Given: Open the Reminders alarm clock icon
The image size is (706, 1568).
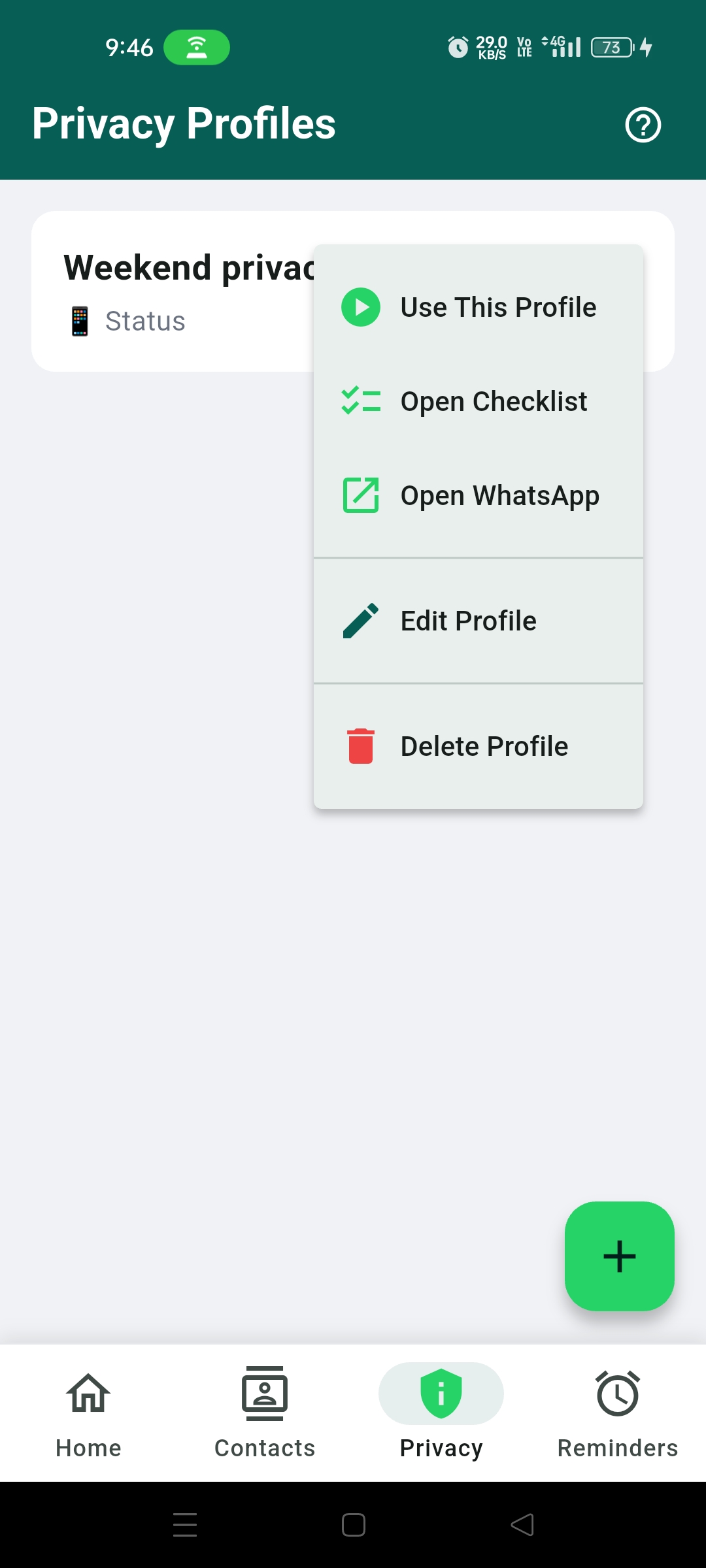Looking at the screenshot, I should click(x=617, y=1393).
